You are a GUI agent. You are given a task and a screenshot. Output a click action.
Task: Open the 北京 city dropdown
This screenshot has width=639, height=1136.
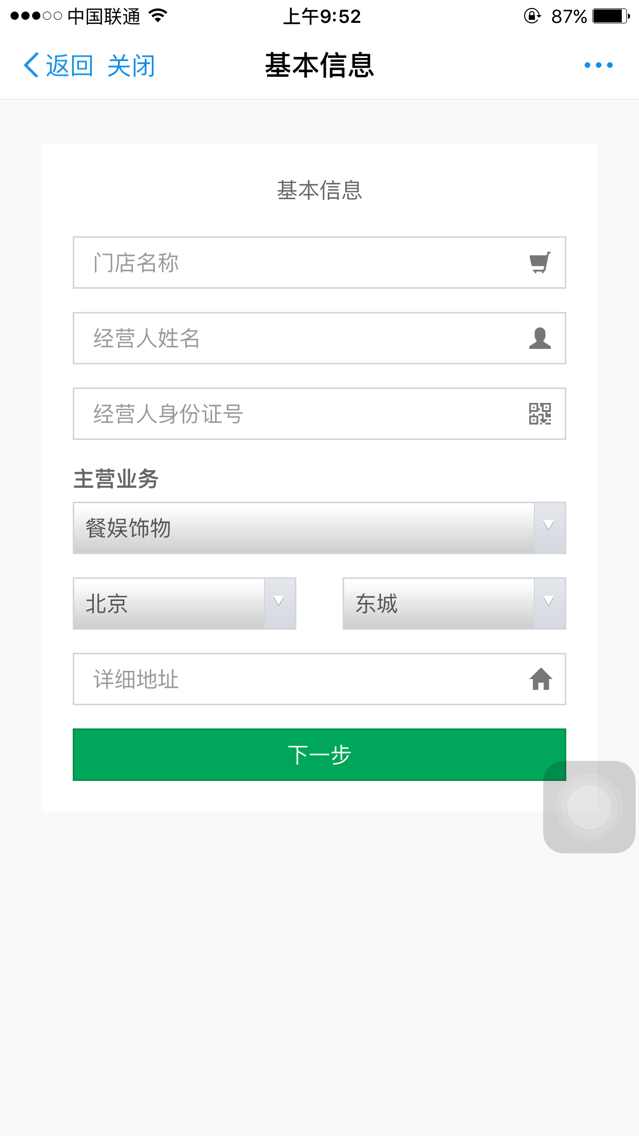click(184, 604)
